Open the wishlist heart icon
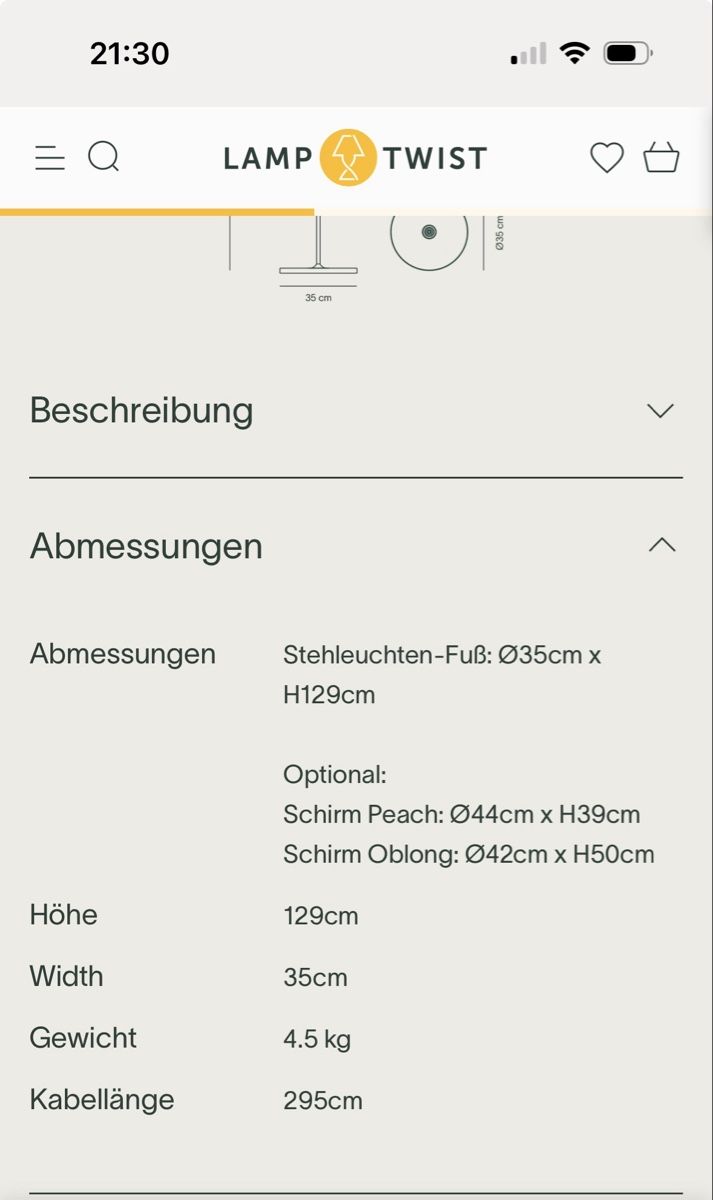This screenshot has width=713, height=1200. click(606, 158)
